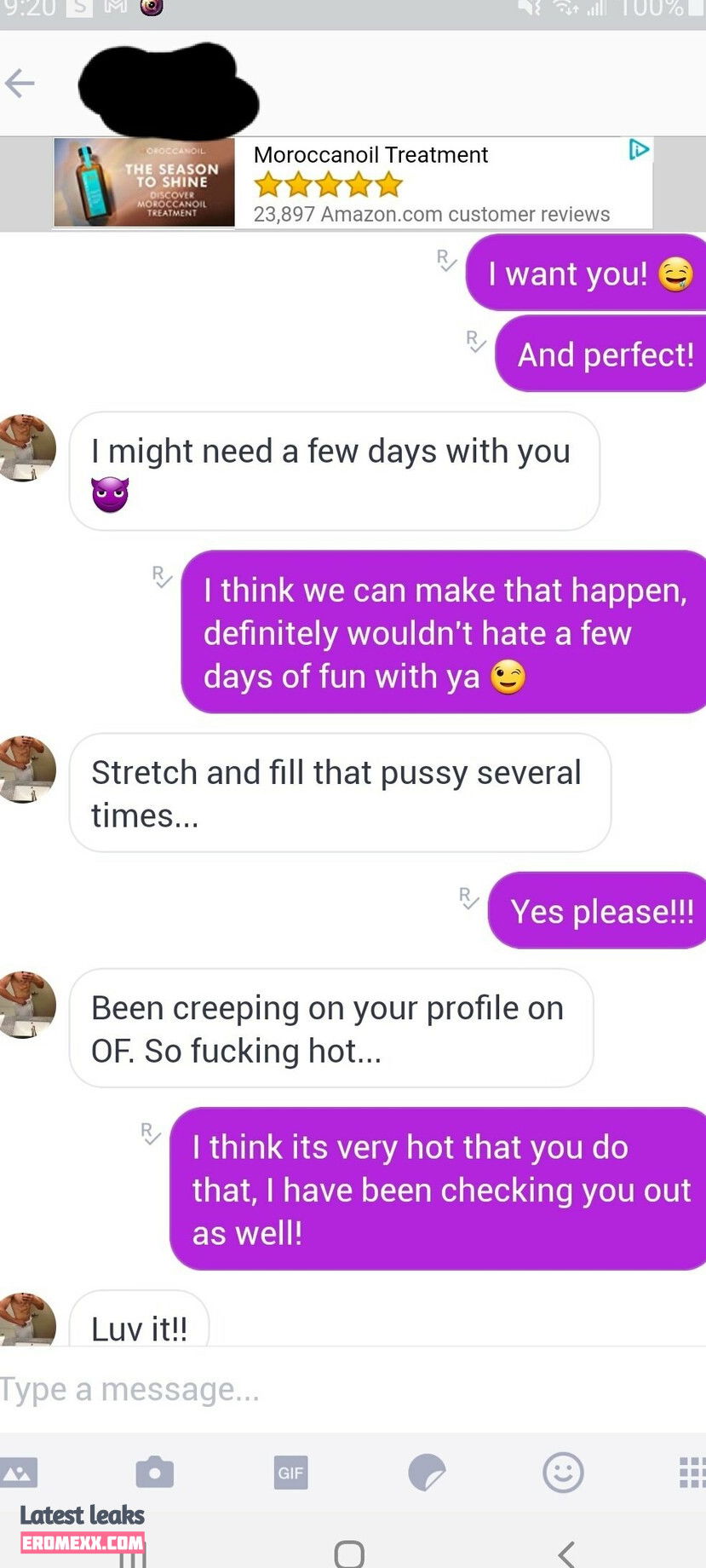
Task: Open the emoji smiley picker
Action: 563,1472
